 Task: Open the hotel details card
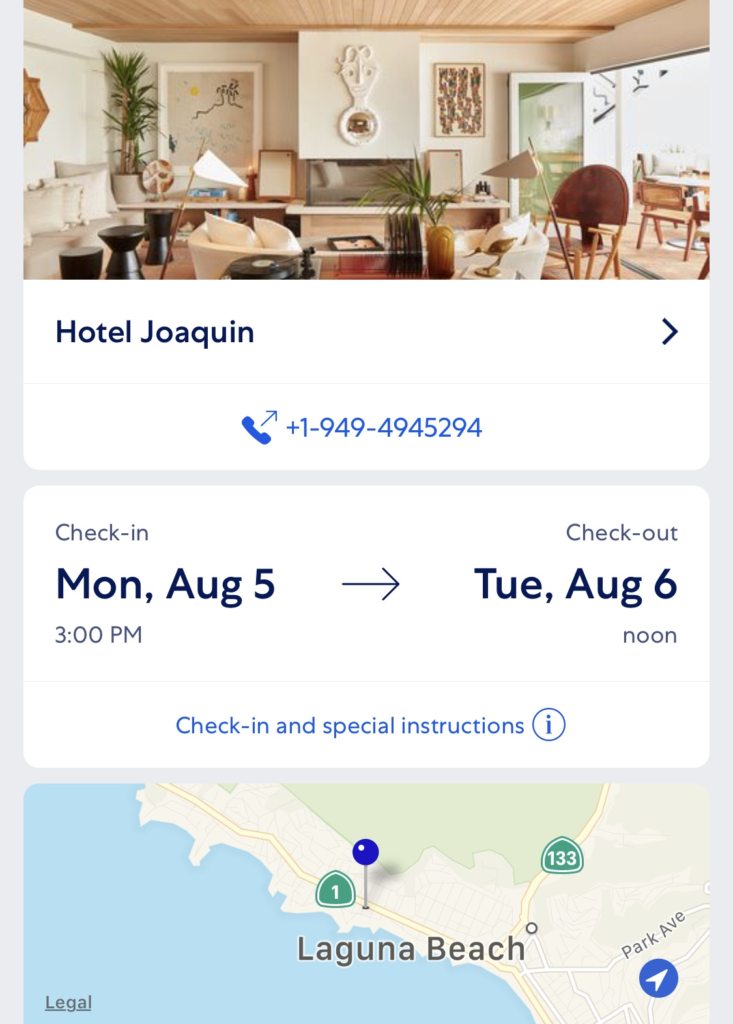366,333
